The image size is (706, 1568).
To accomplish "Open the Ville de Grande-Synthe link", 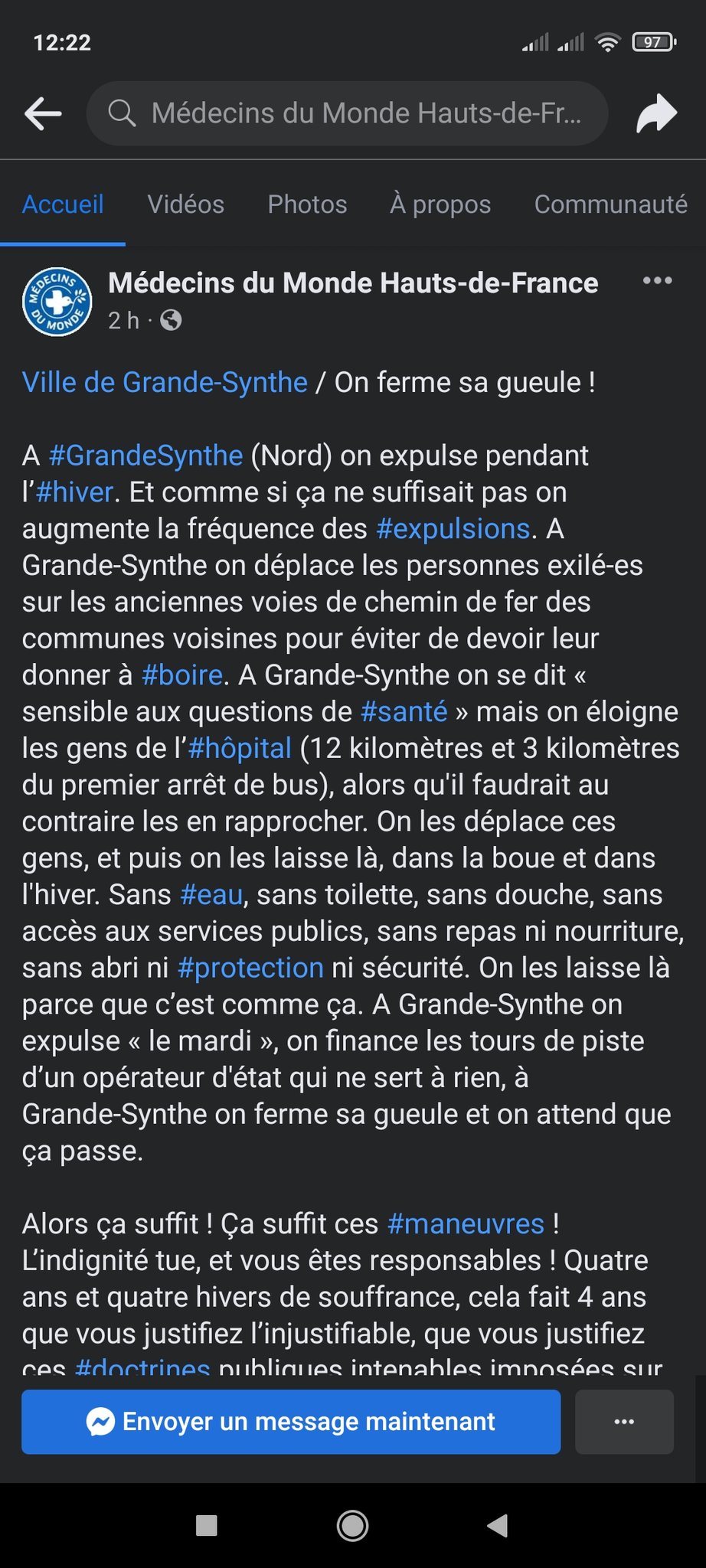I will pos(165,382).
